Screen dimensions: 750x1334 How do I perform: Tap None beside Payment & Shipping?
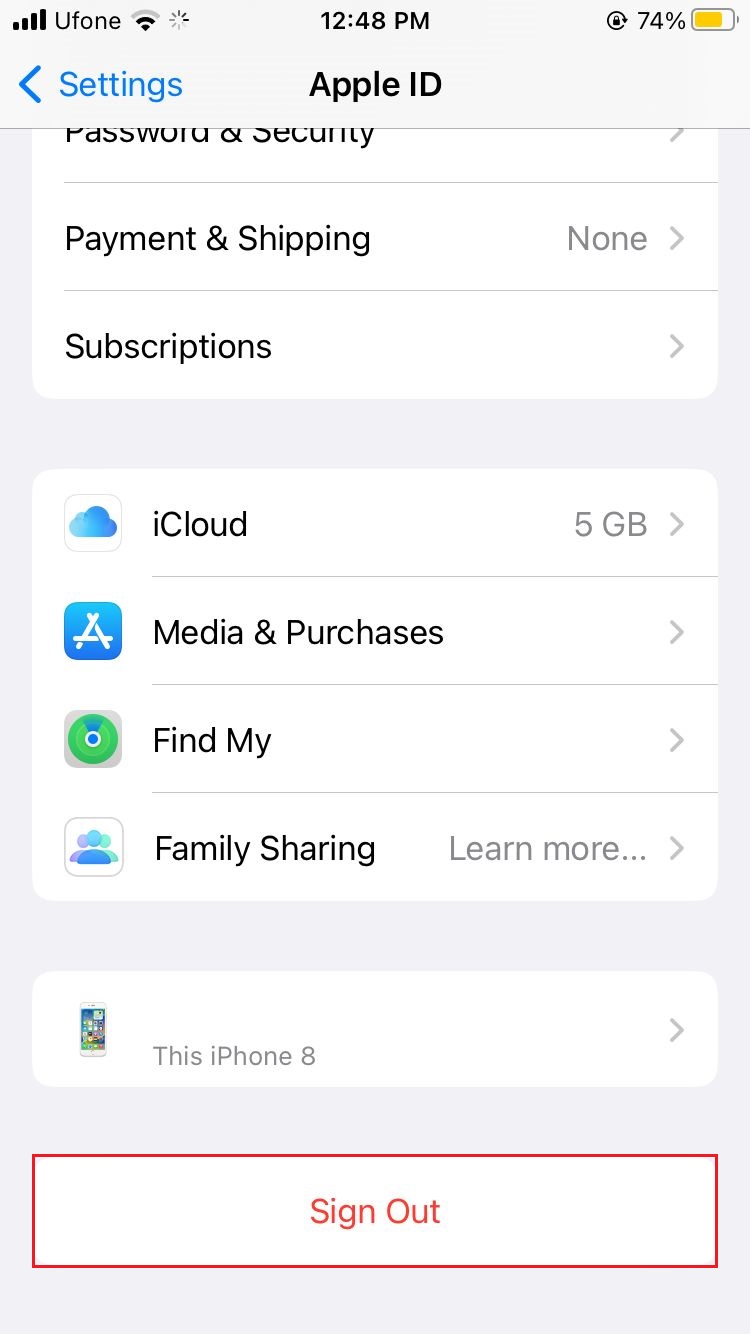[x=606, y=238]
